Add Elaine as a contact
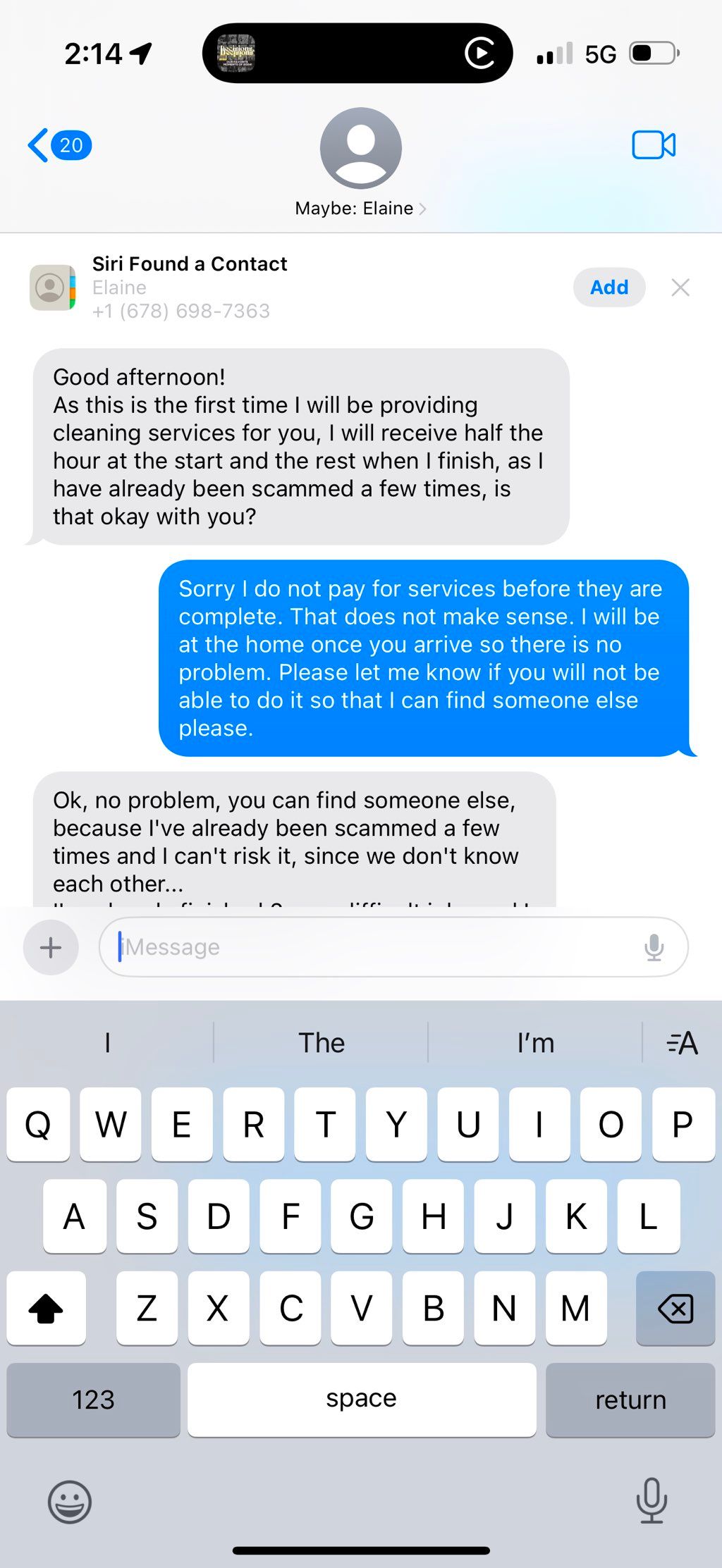The width and height of the screenshot is (722, 1568). 609,287
